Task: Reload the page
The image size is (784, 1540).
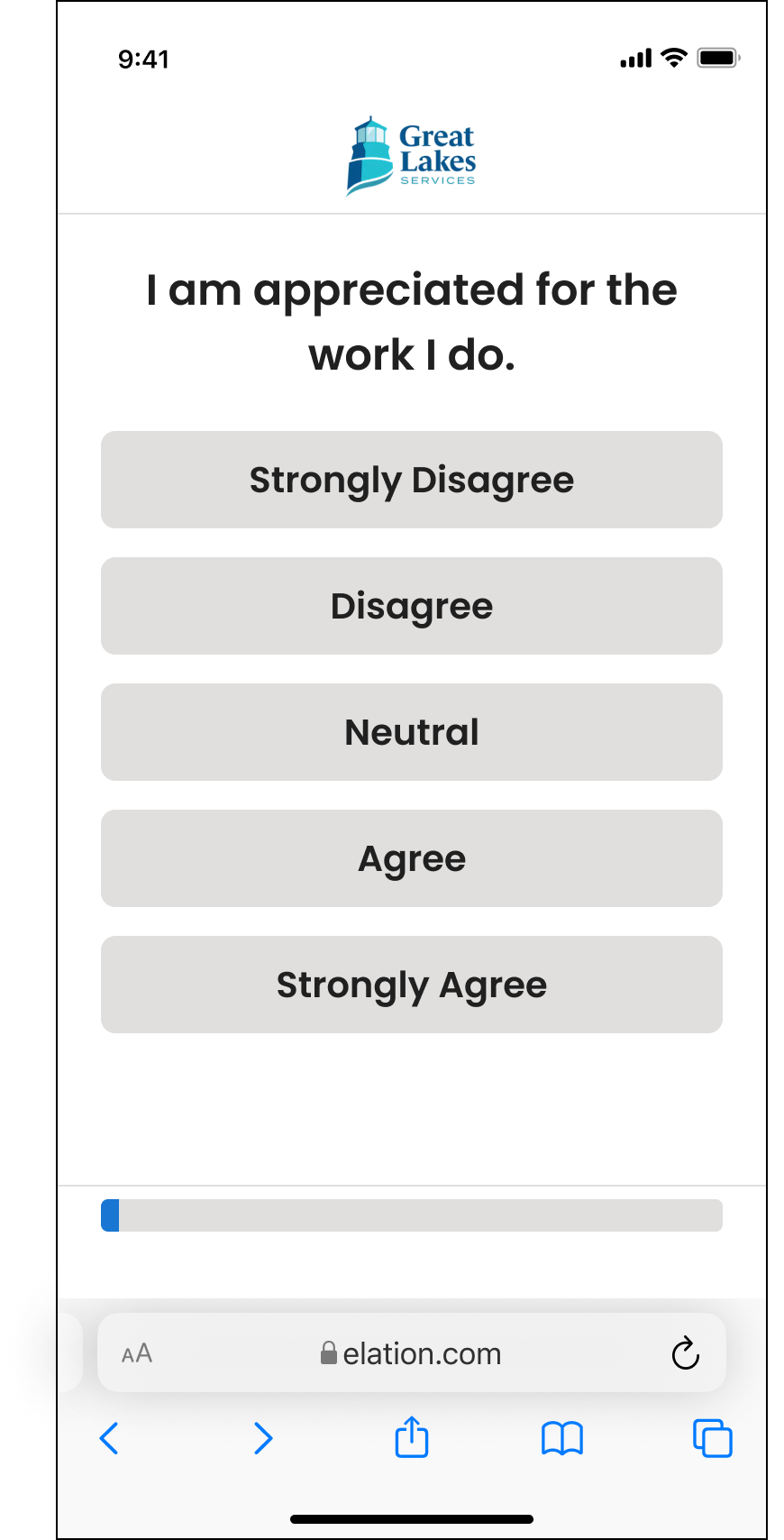Action: pyautogui.click(x=686, y=1352)
